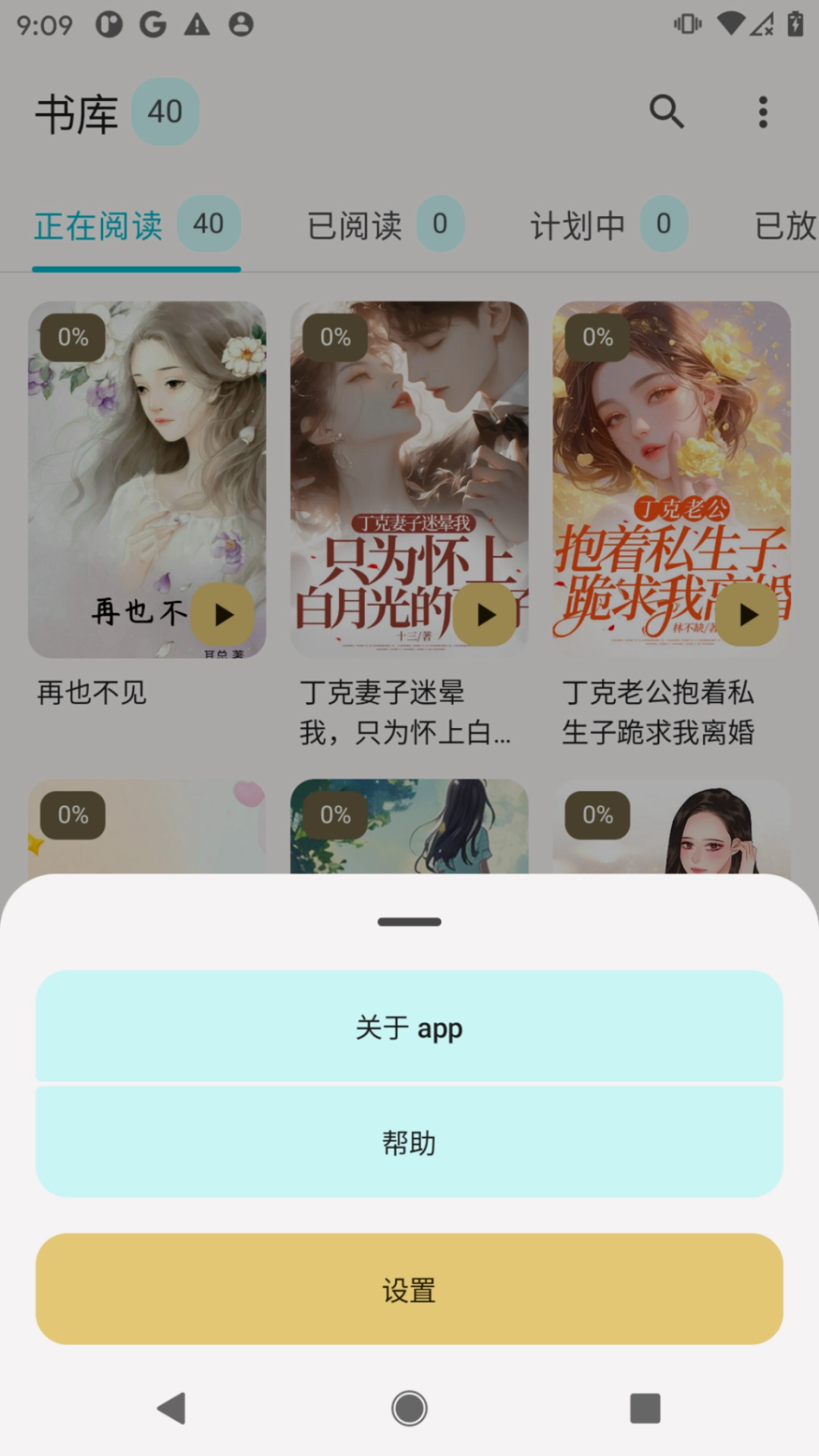Image resolution: width=819 pixels, height=1456 pixels.
Task: Tap the bottom sheet drag handle
Action: 409,922
